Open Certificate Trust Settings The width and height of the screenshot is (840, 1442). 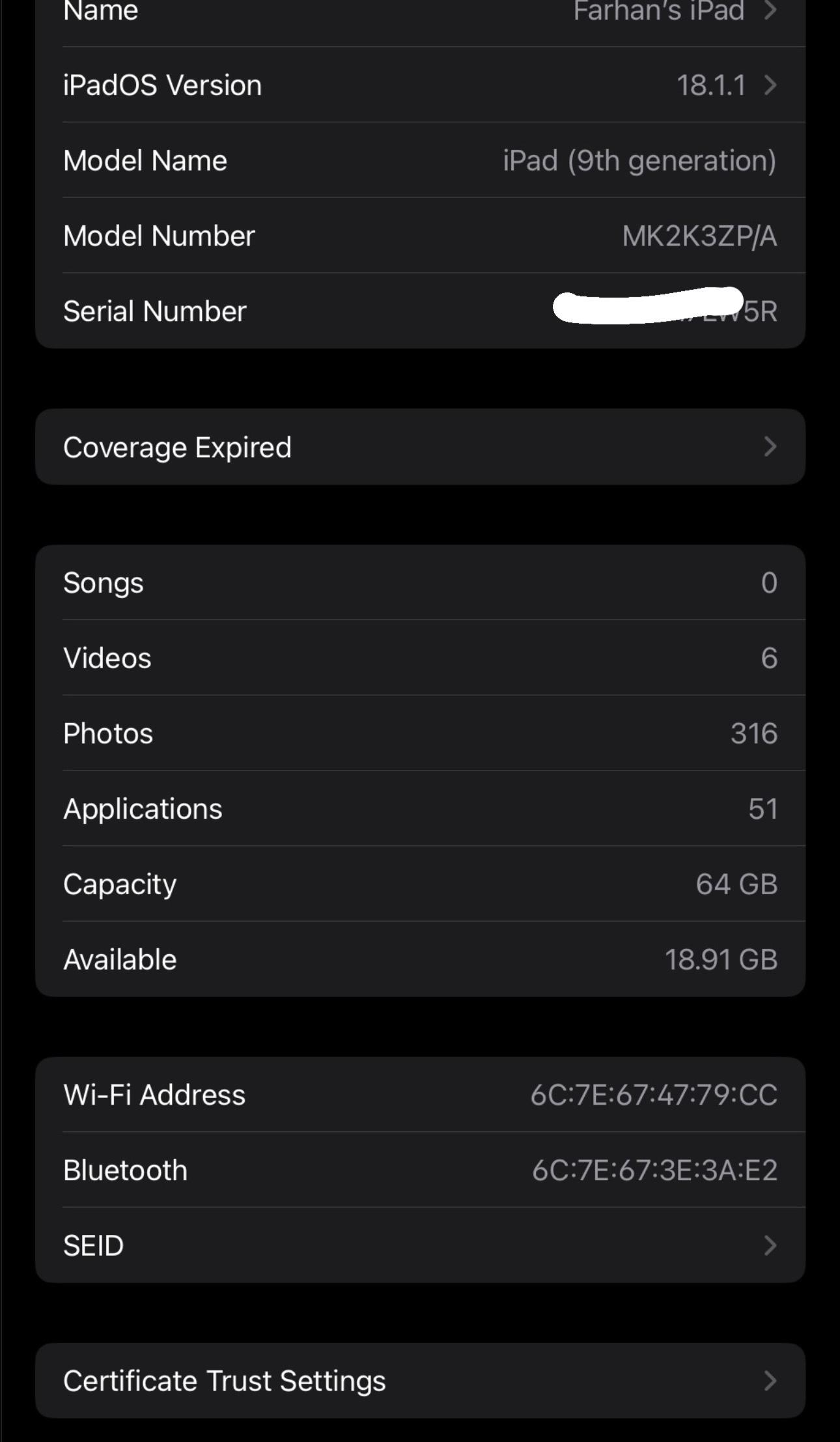coord(420,1380)
